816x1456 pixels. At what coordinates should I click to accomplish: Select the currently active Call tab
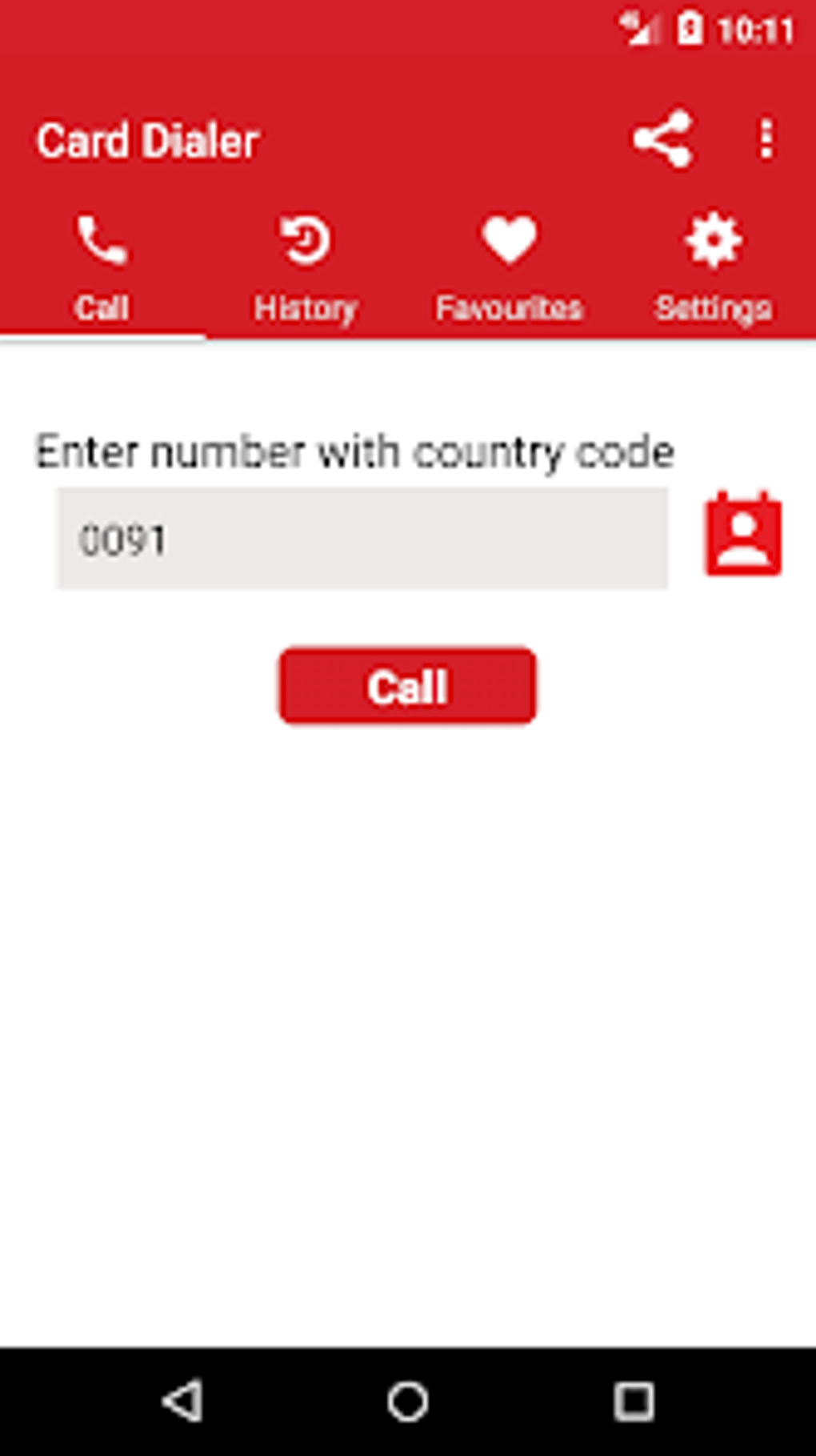point(102,272)
